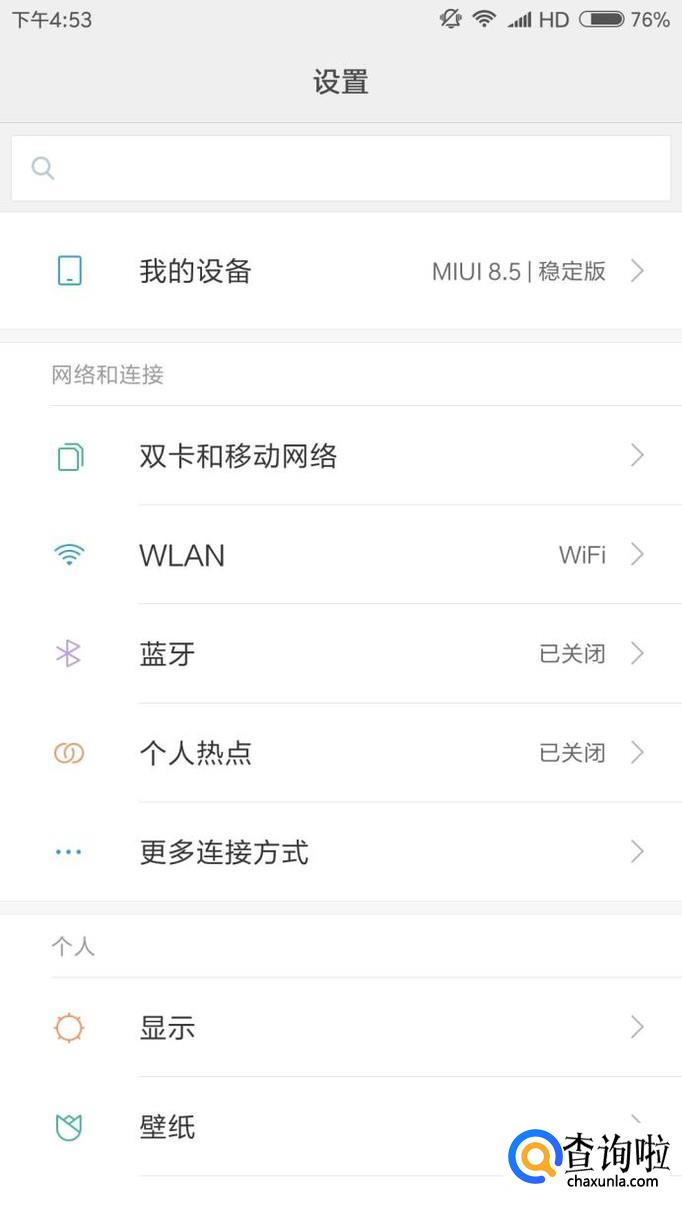Open 蓝牙 Bluetooth settings
682x1212 pixels.
click(x=341, y=654)
